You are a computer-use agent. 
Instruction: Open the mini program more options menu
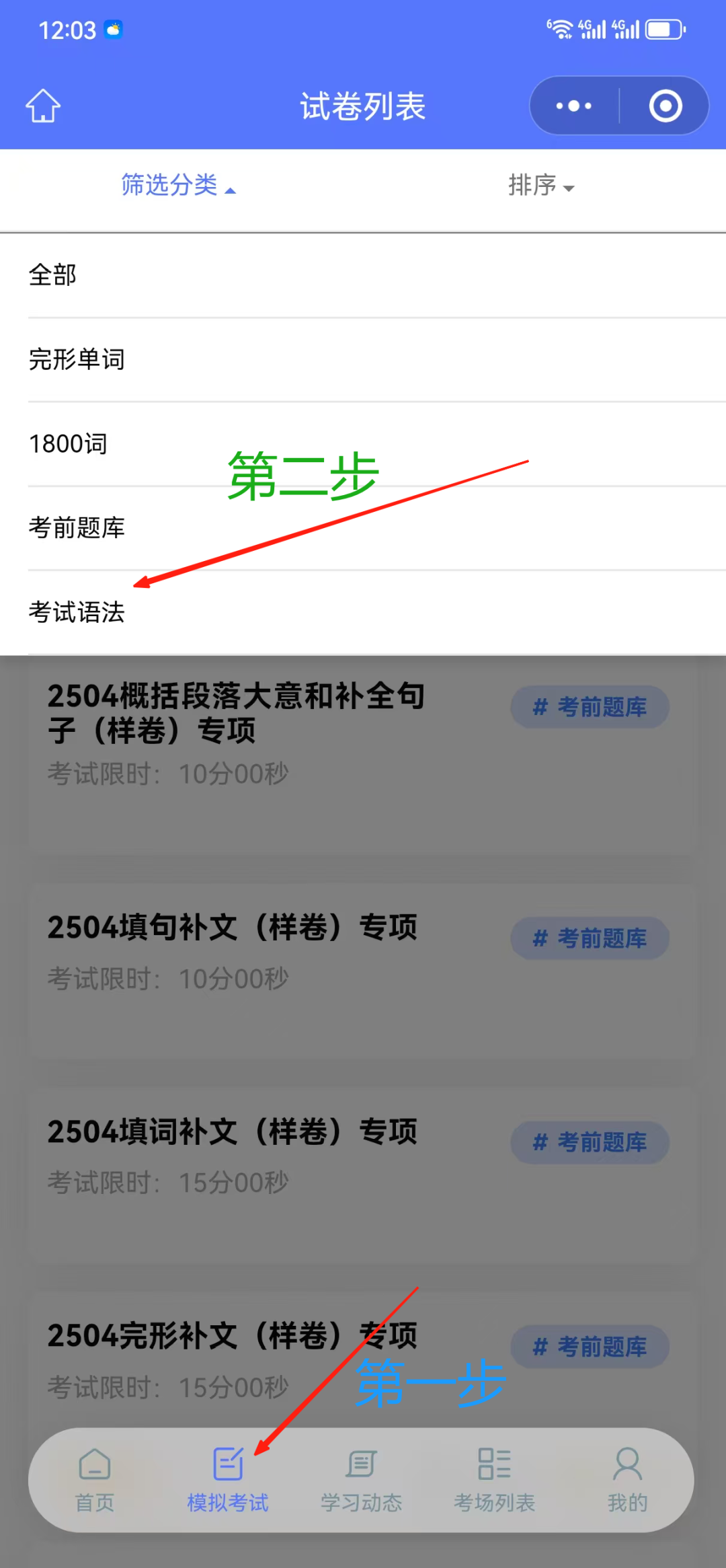574,106
